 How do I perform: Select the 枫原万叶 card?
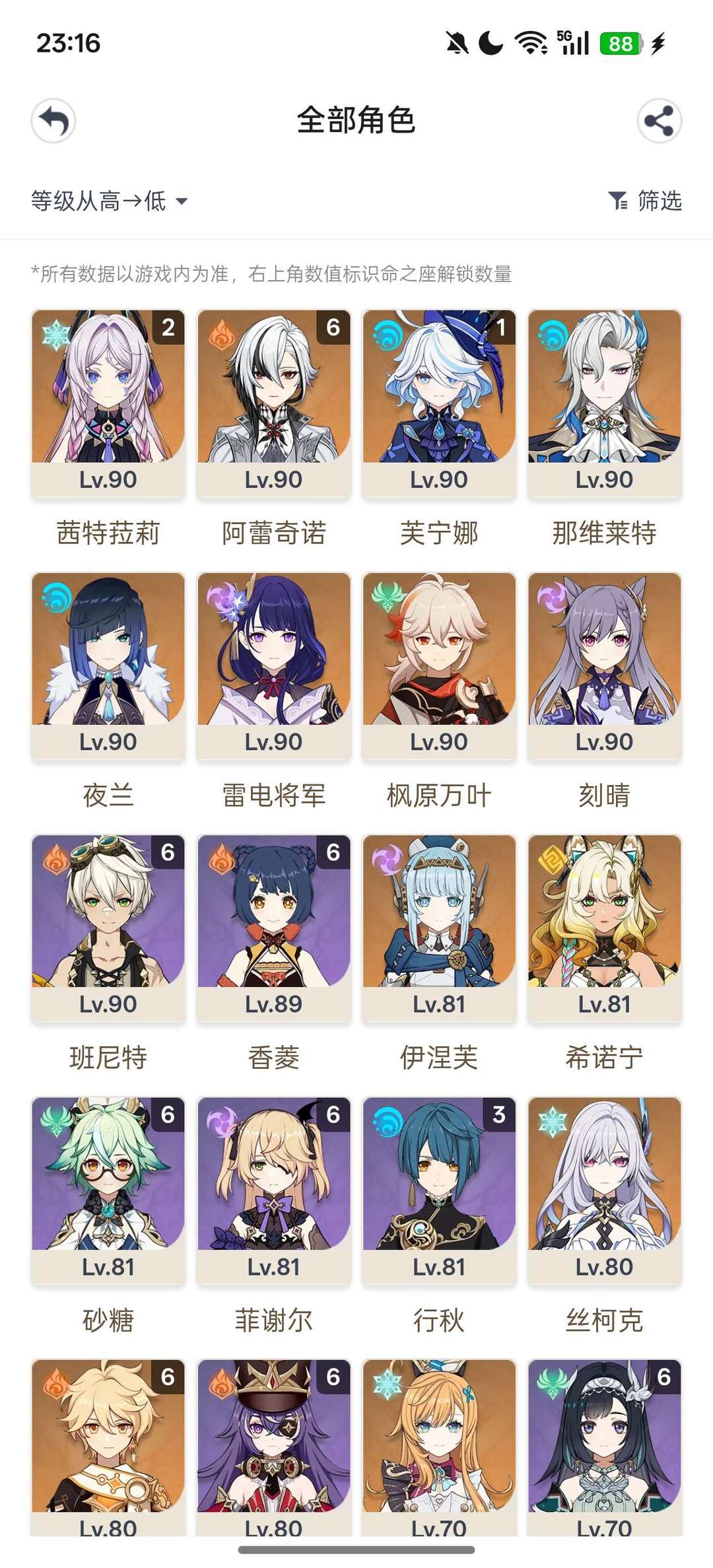pos(439,665)
